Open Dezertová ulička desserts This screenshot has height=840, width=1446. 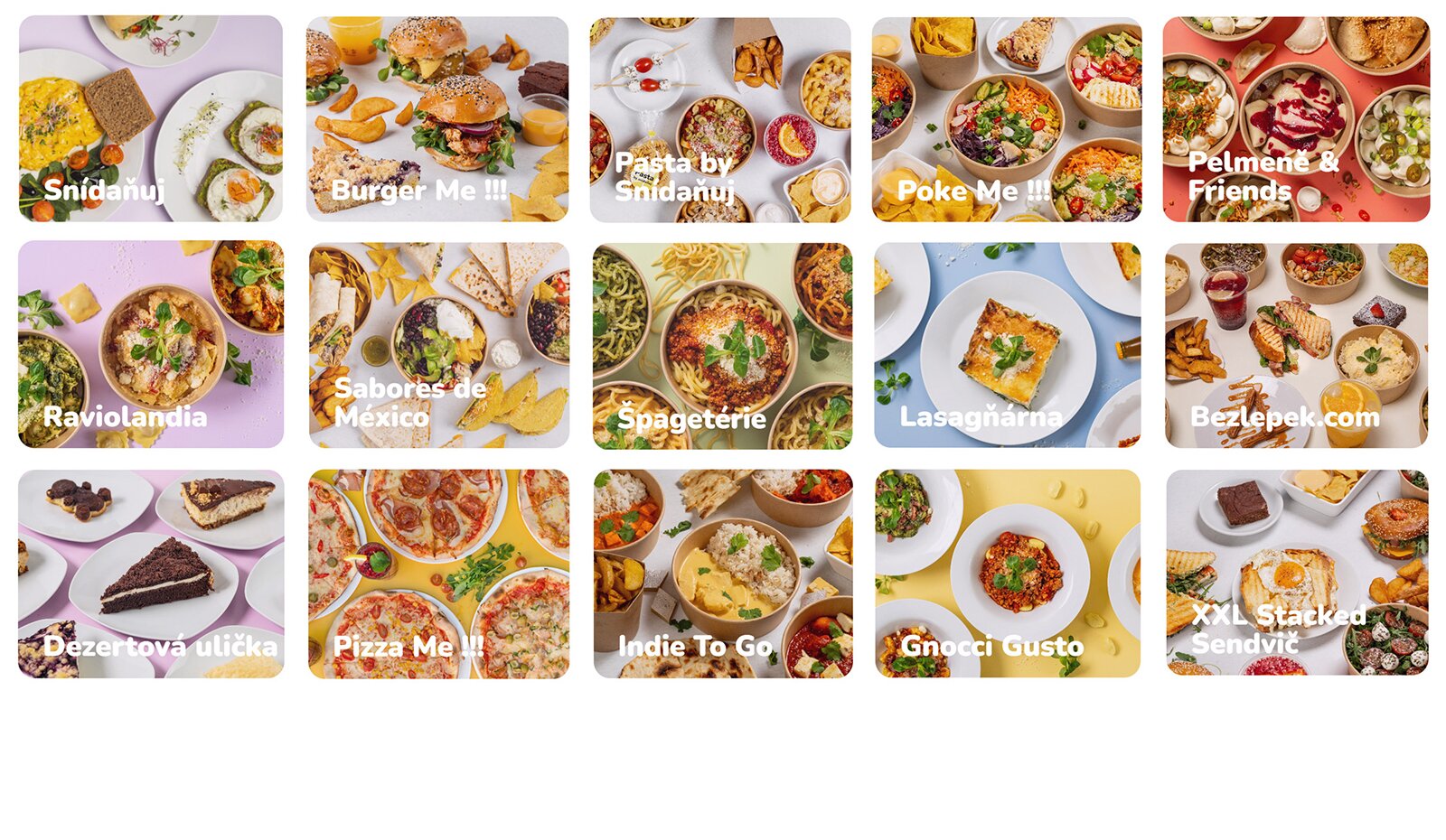coord(150,574)
